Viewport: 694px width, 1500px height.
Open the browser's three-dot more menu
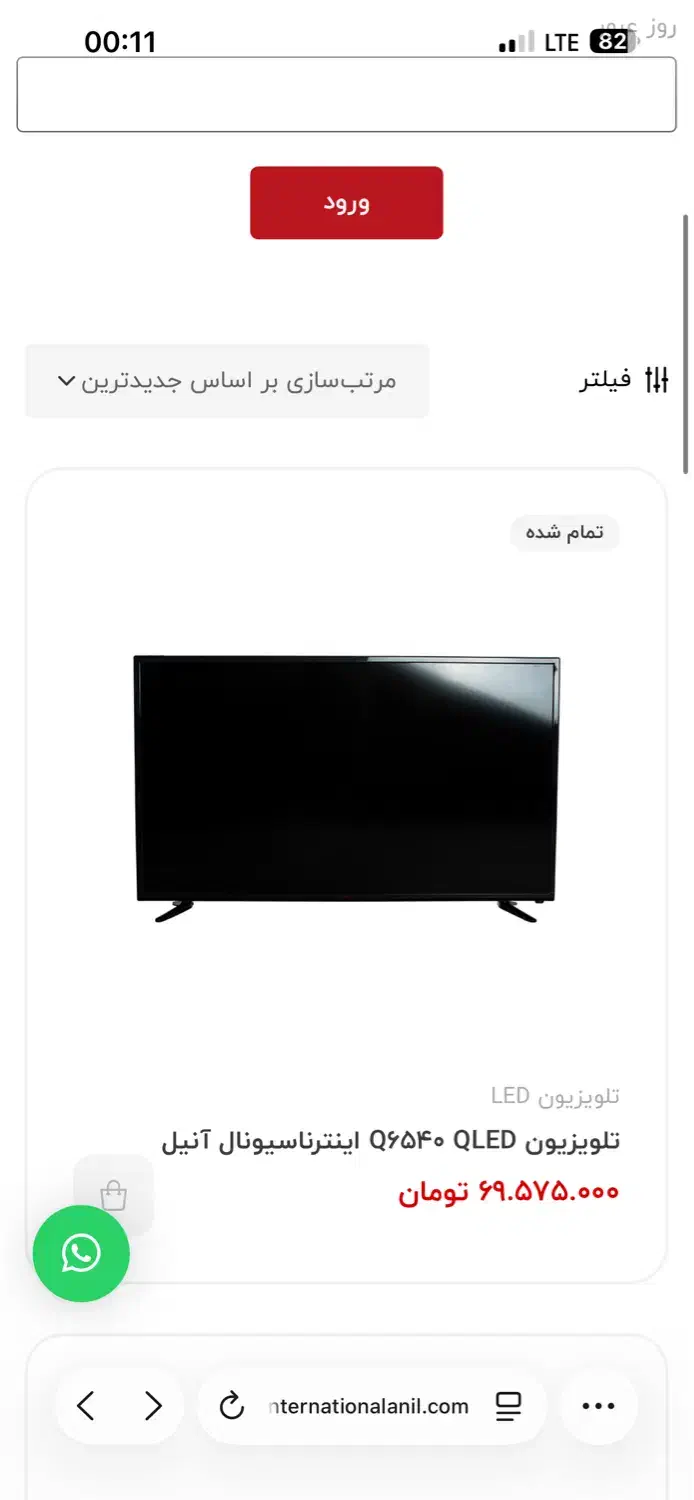point(599,1406)
